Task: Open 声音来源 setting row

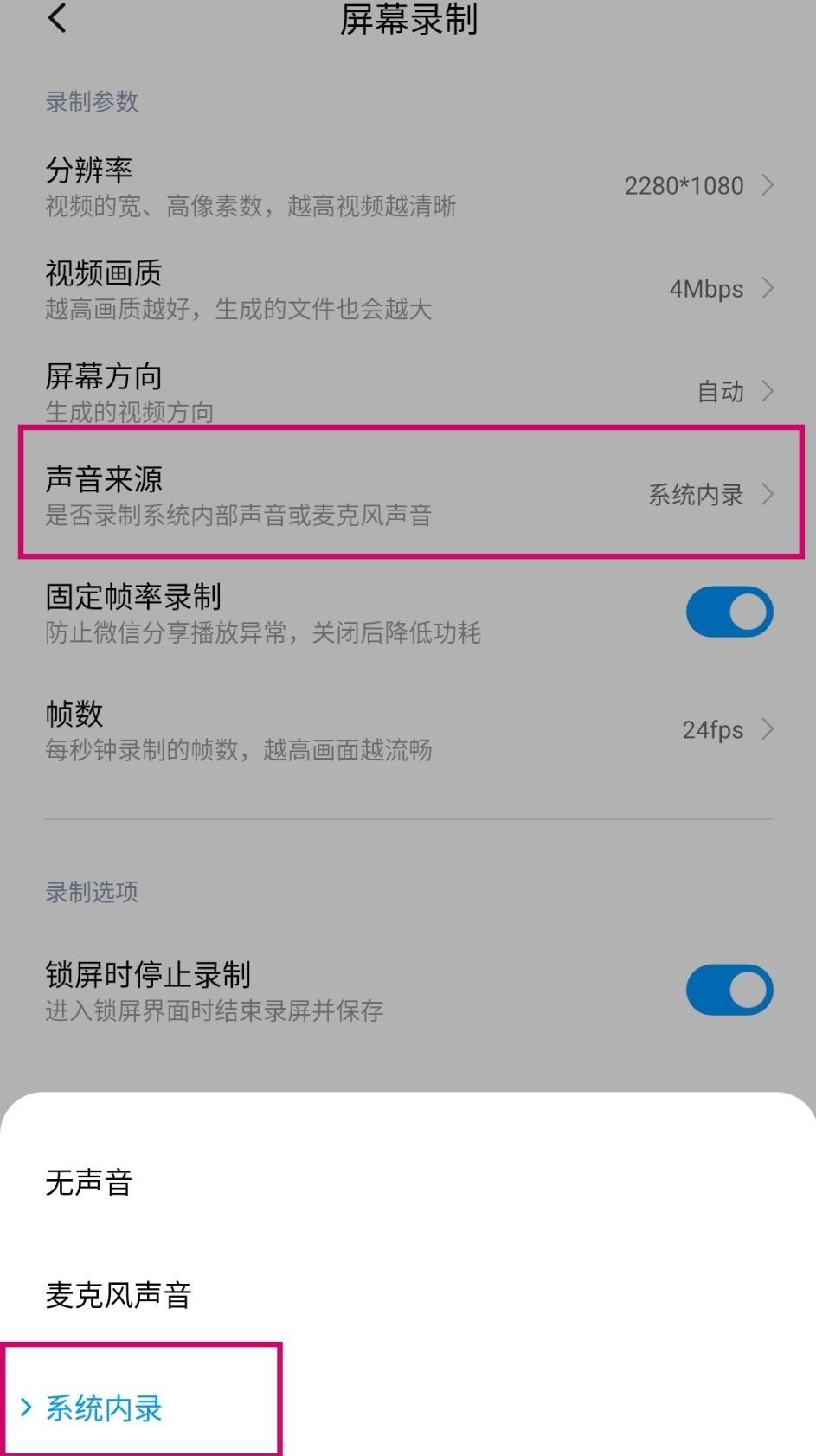Action: 408,494
